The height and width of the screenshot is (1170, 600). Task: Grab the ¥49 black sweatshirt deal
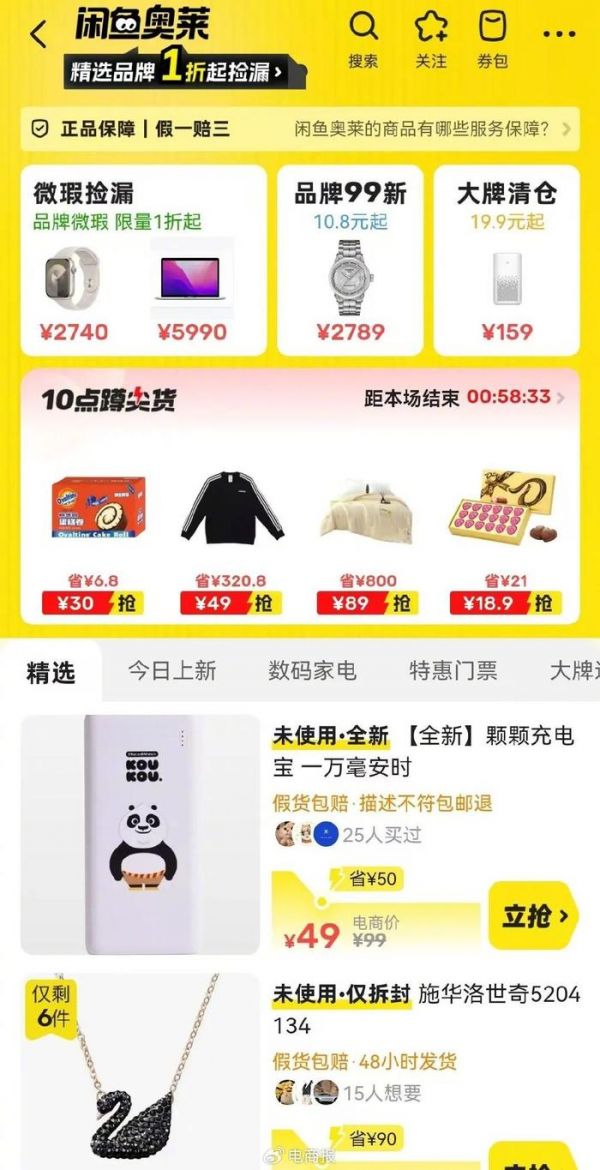click(232, 603)
